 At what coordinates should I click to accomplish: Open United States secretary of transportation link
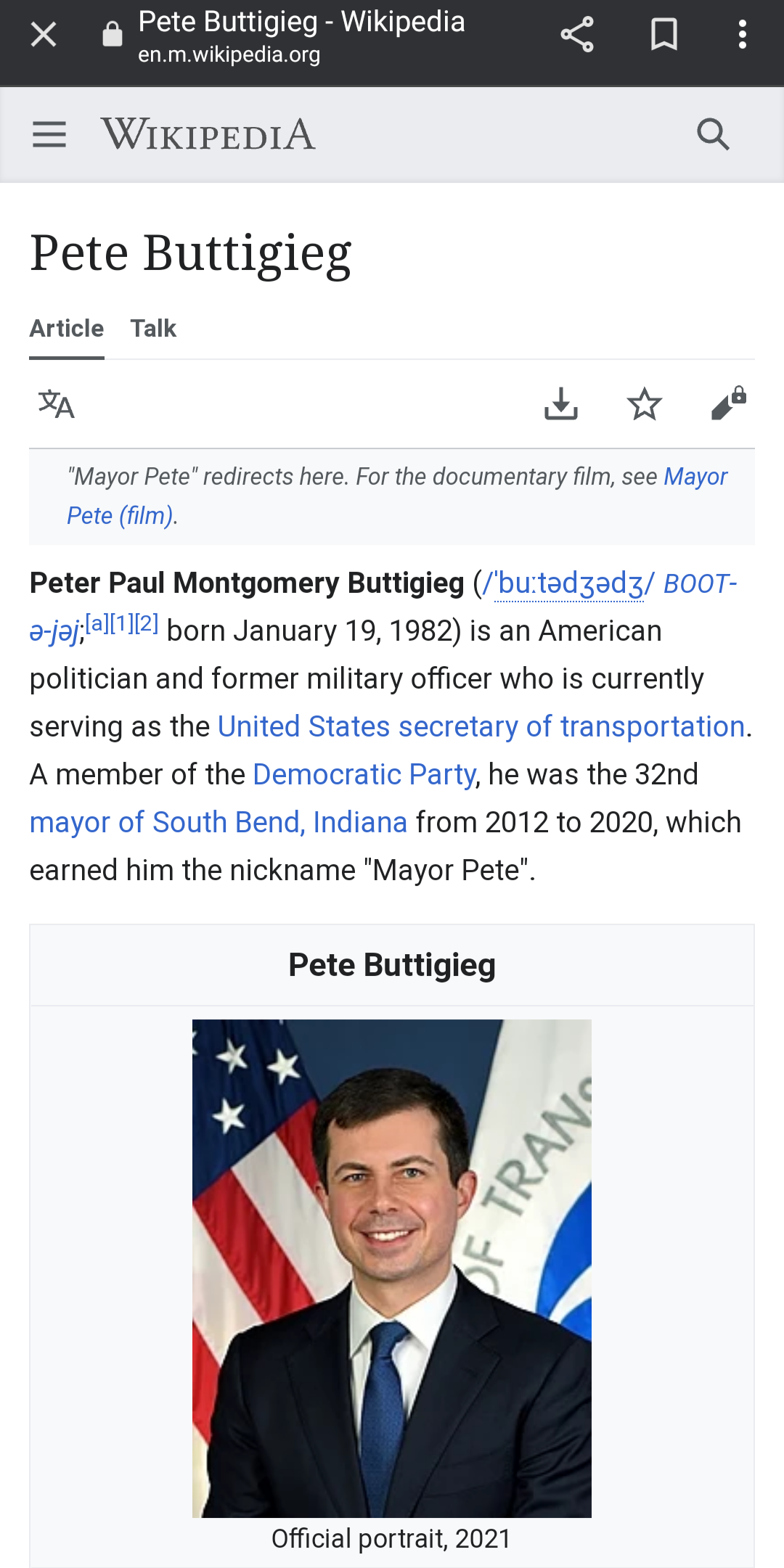click(x=481, y=726)
